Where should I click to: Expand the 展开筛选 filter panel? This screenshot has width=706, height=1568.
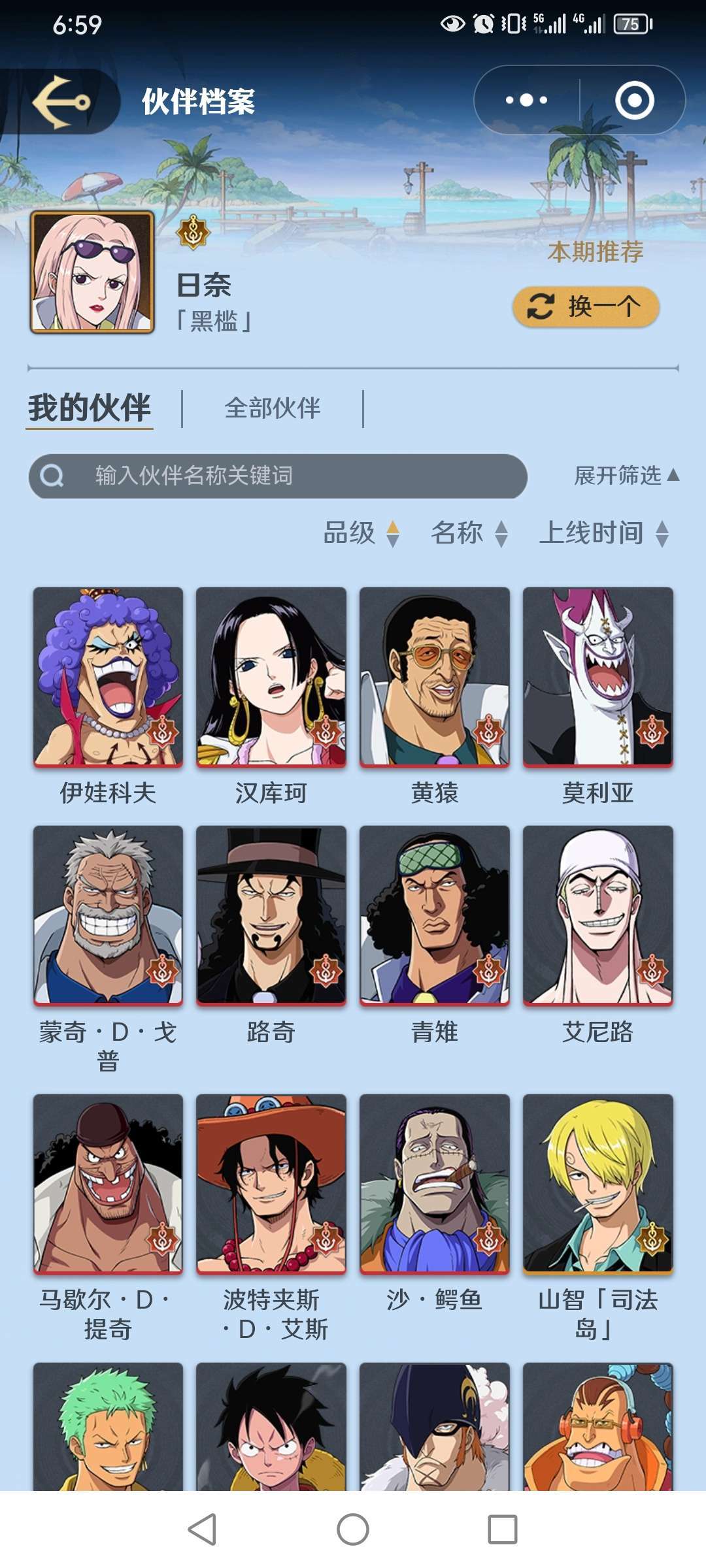click(626, 476)
